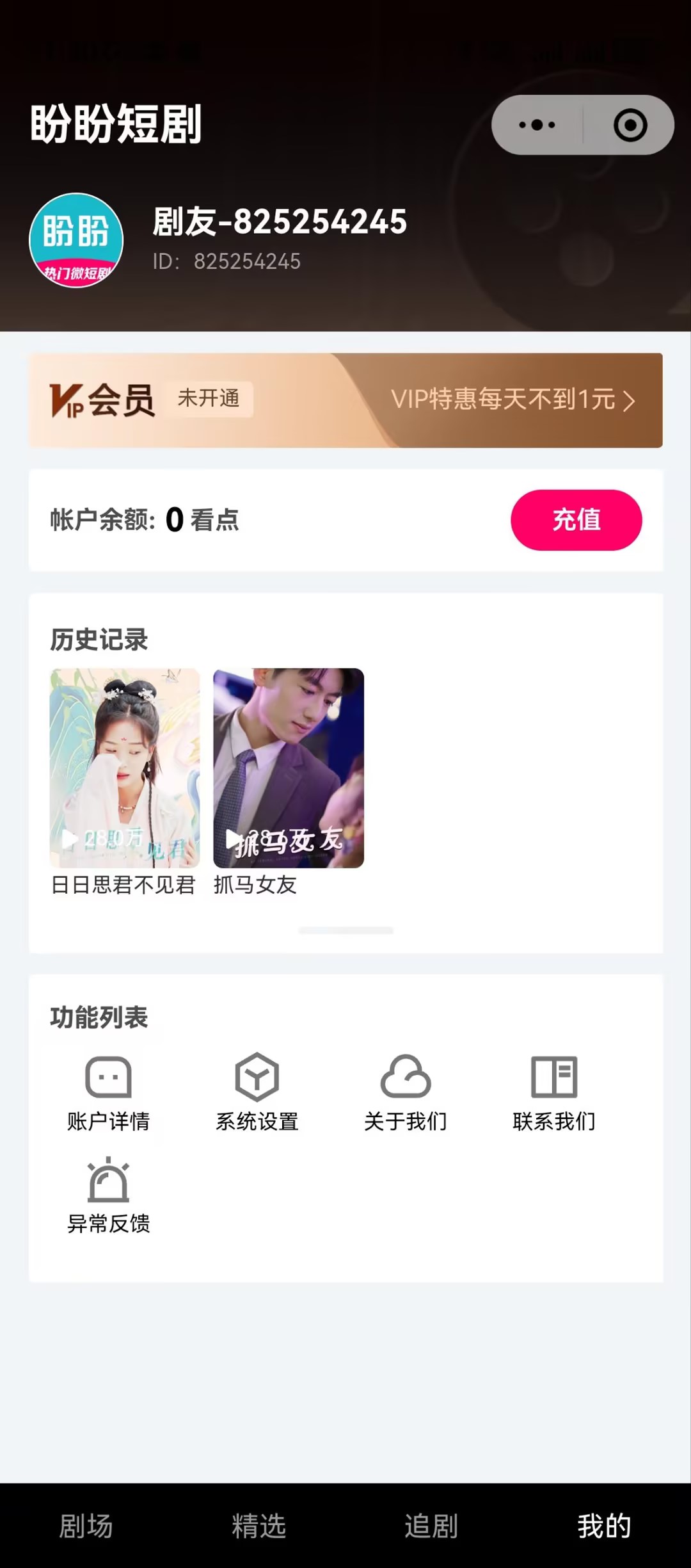Go to the 追剧 tab
The width and height of the screenshot is (691, 1568).
tap(431, 1526)
